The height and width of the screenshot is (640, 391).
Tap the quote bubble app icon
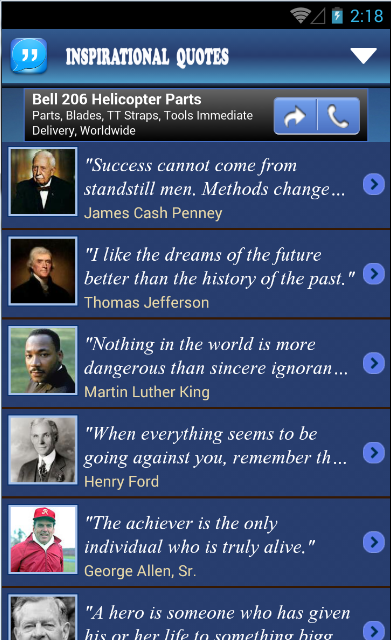click(29, 56)
